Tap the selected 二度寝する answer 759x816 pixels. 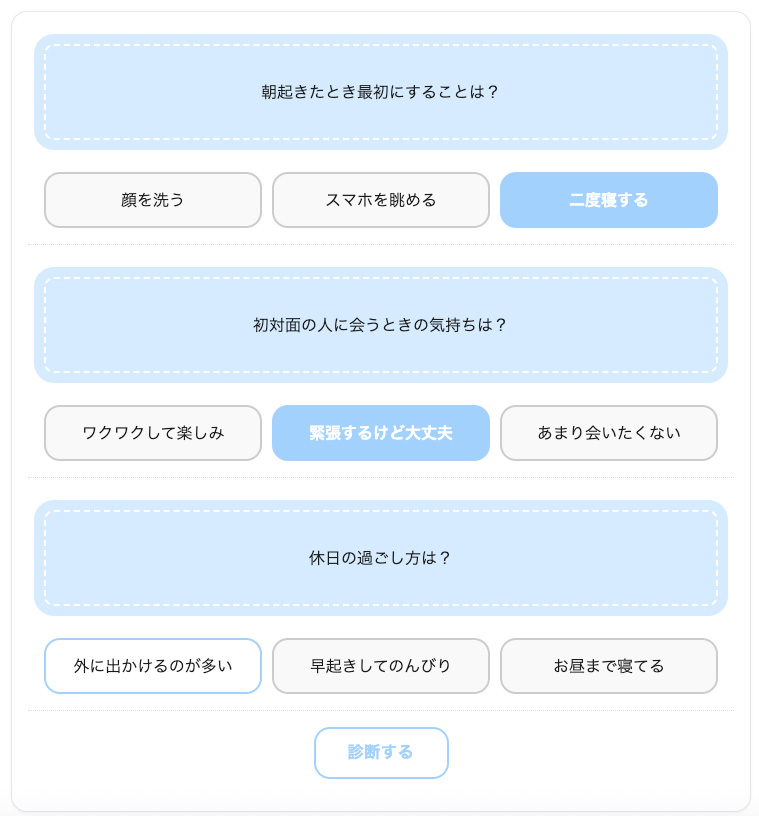coord(609,200)
